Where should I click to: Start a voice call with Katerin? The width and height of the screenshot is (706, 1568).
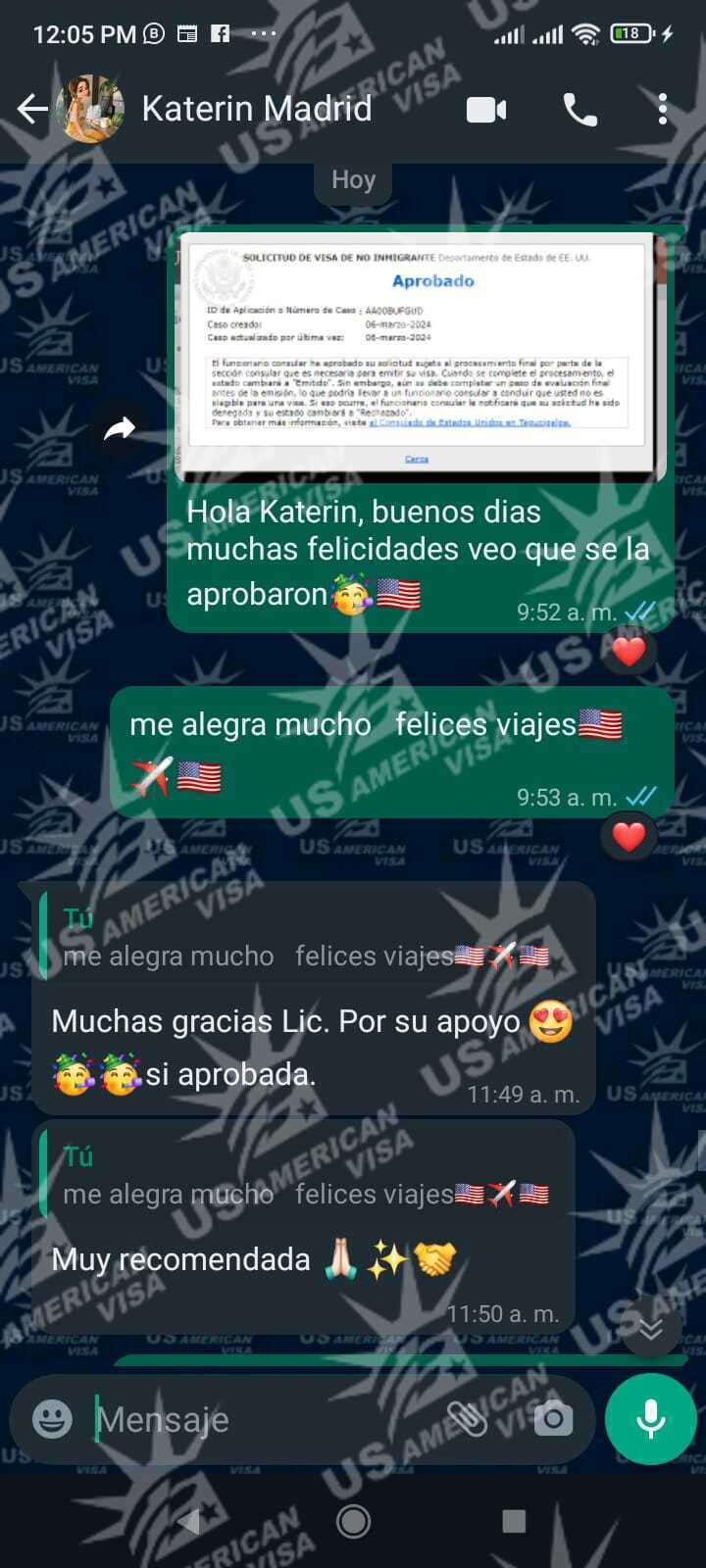(x=580, y=110)
